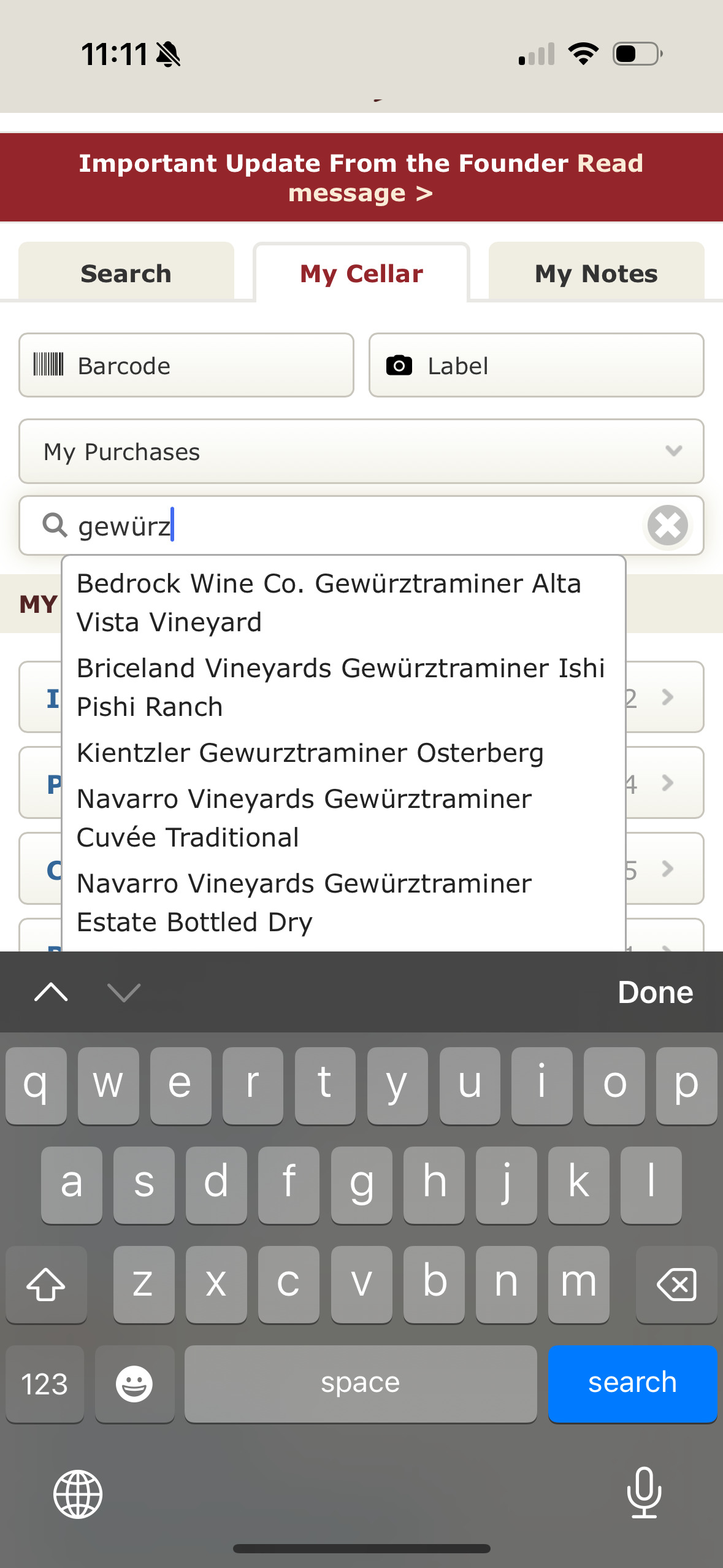Image resolution: width=723 pixels, height=1568 pixels.
Task: Tap inside the gewürz search field
Action: coord(343,526)
